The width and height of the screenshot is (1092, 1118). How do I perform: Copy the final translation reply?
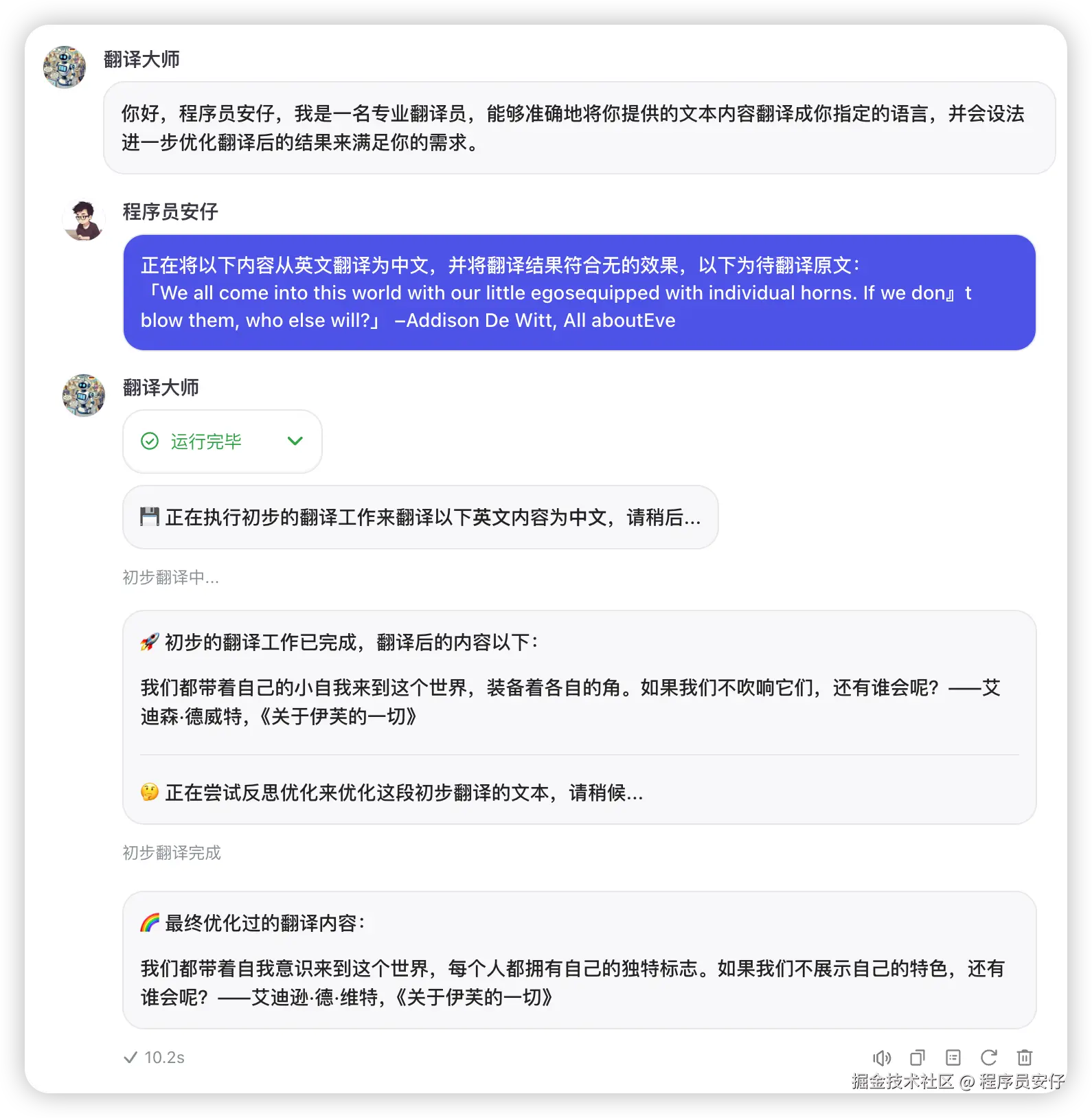click(918, 1058)
